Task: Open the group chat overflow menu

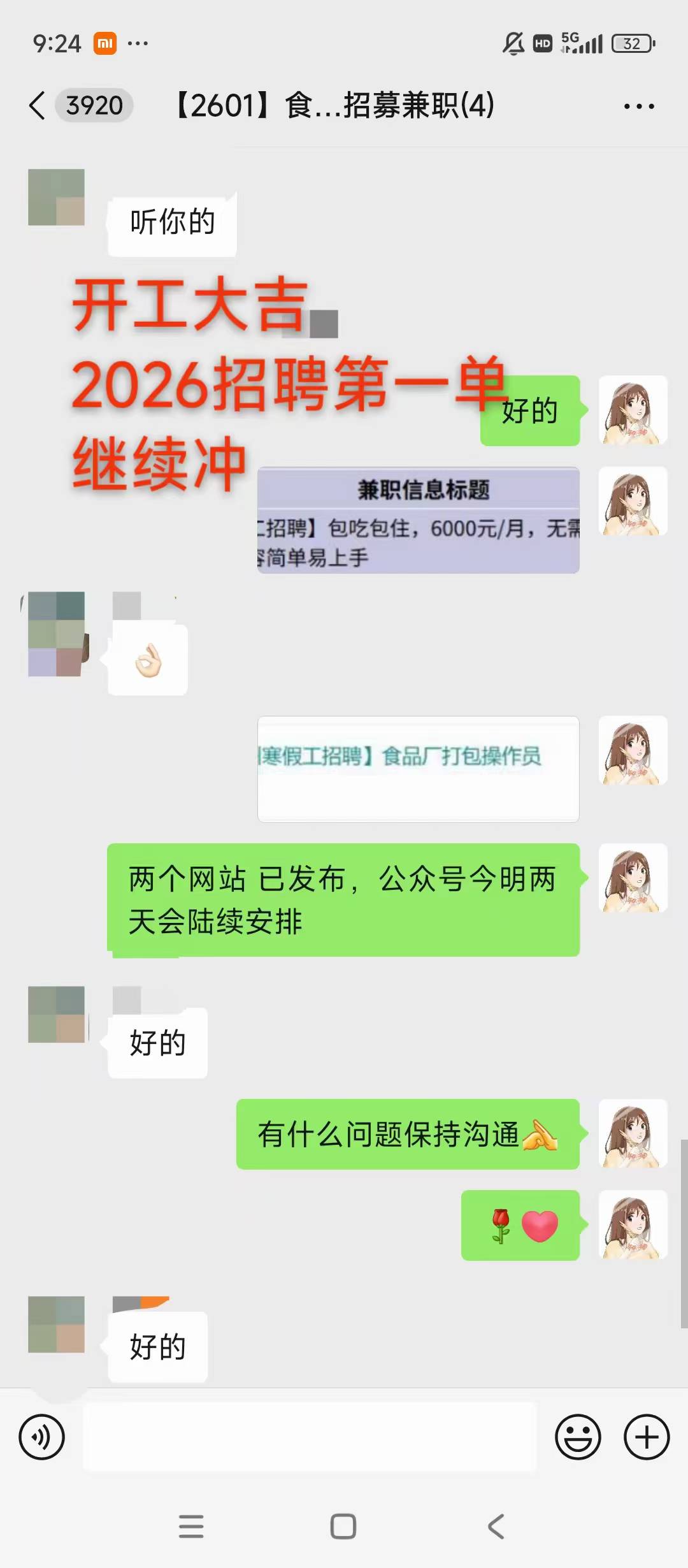Action: [x=638, y=106]
